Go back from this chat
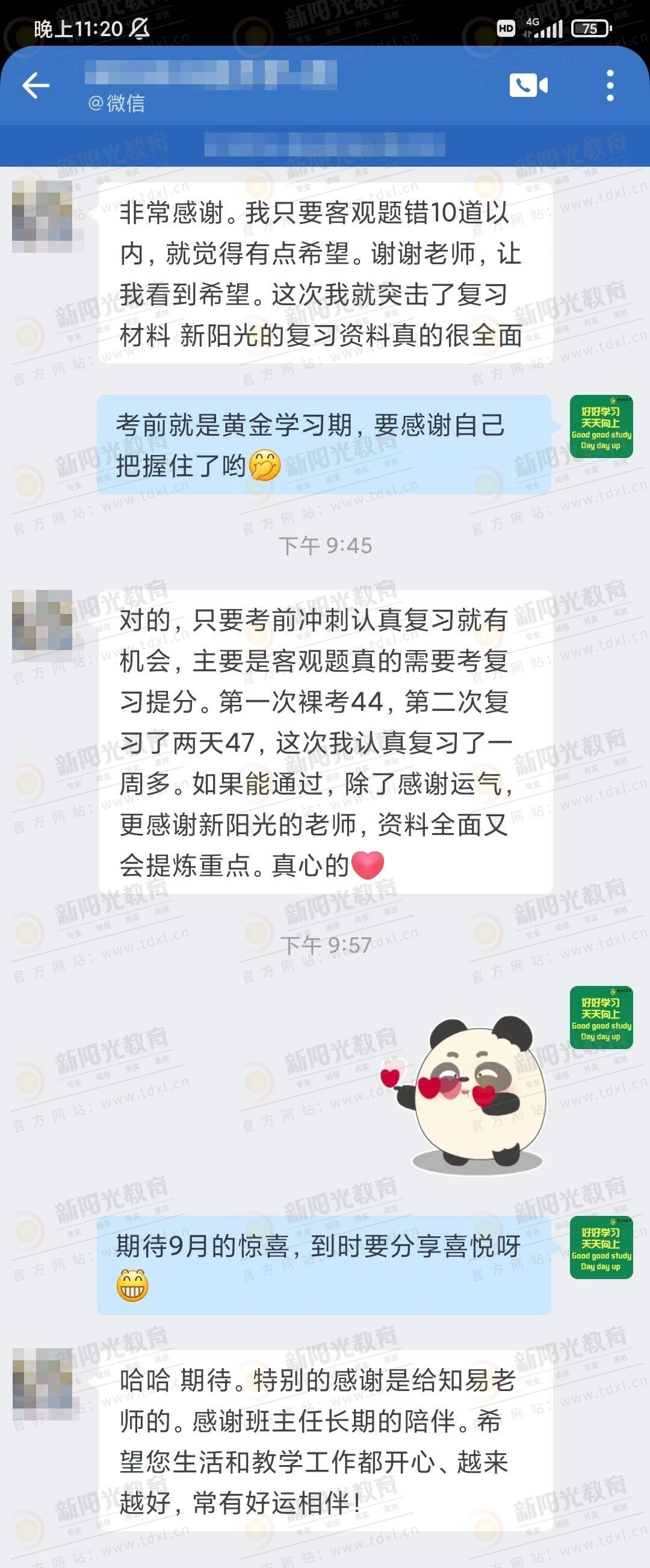 pyautogui.click(x=36, y=85)
